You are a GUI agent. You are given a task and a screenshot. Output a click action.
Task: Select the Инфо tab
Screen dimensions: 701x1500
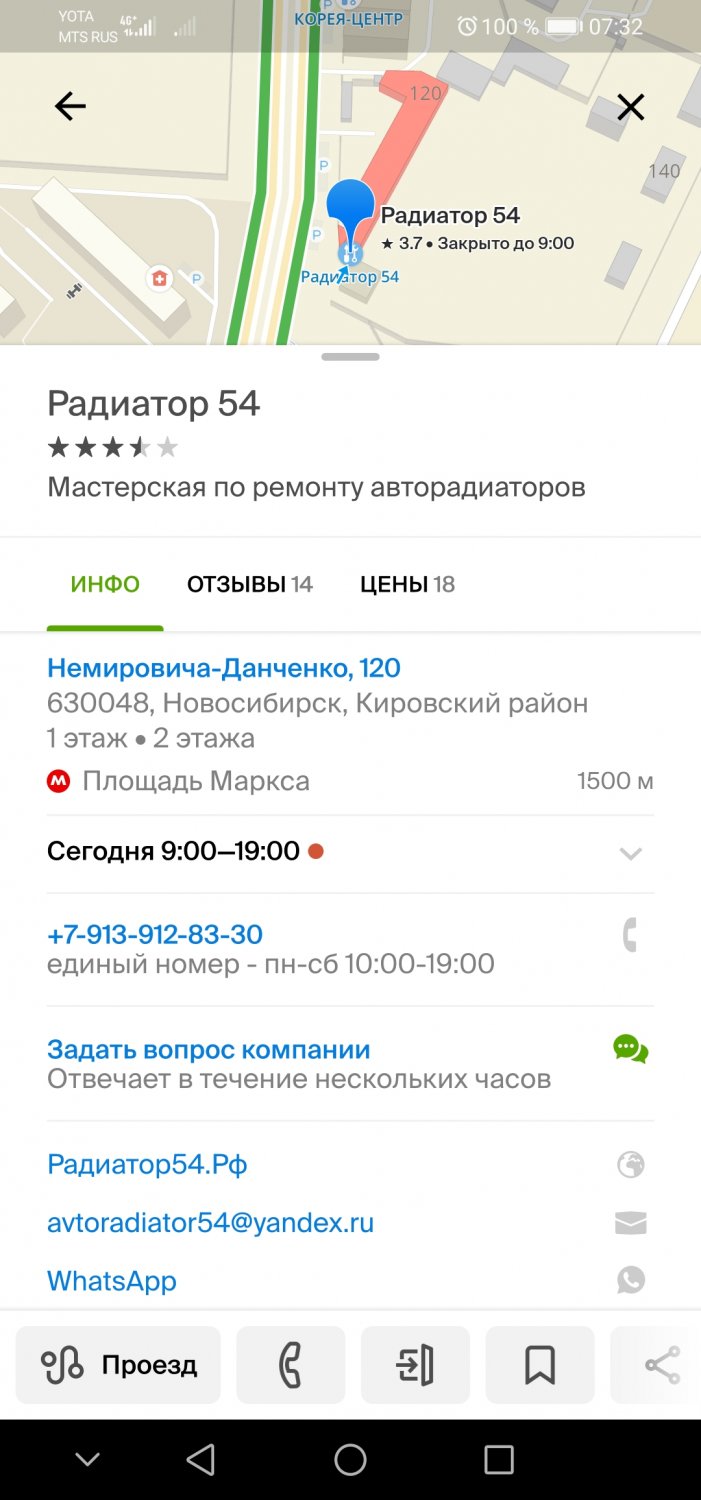click(x=105, y=584)
